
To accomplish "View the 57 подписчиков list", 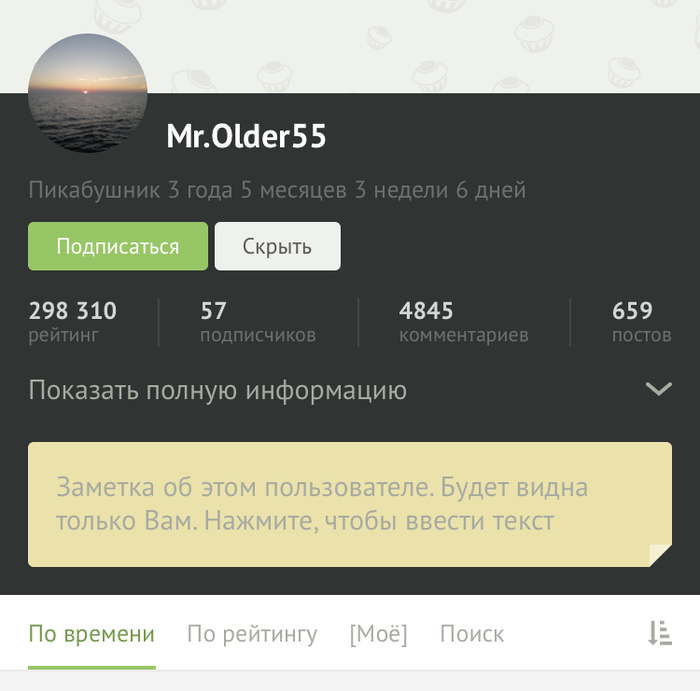I will pos(257,322).
